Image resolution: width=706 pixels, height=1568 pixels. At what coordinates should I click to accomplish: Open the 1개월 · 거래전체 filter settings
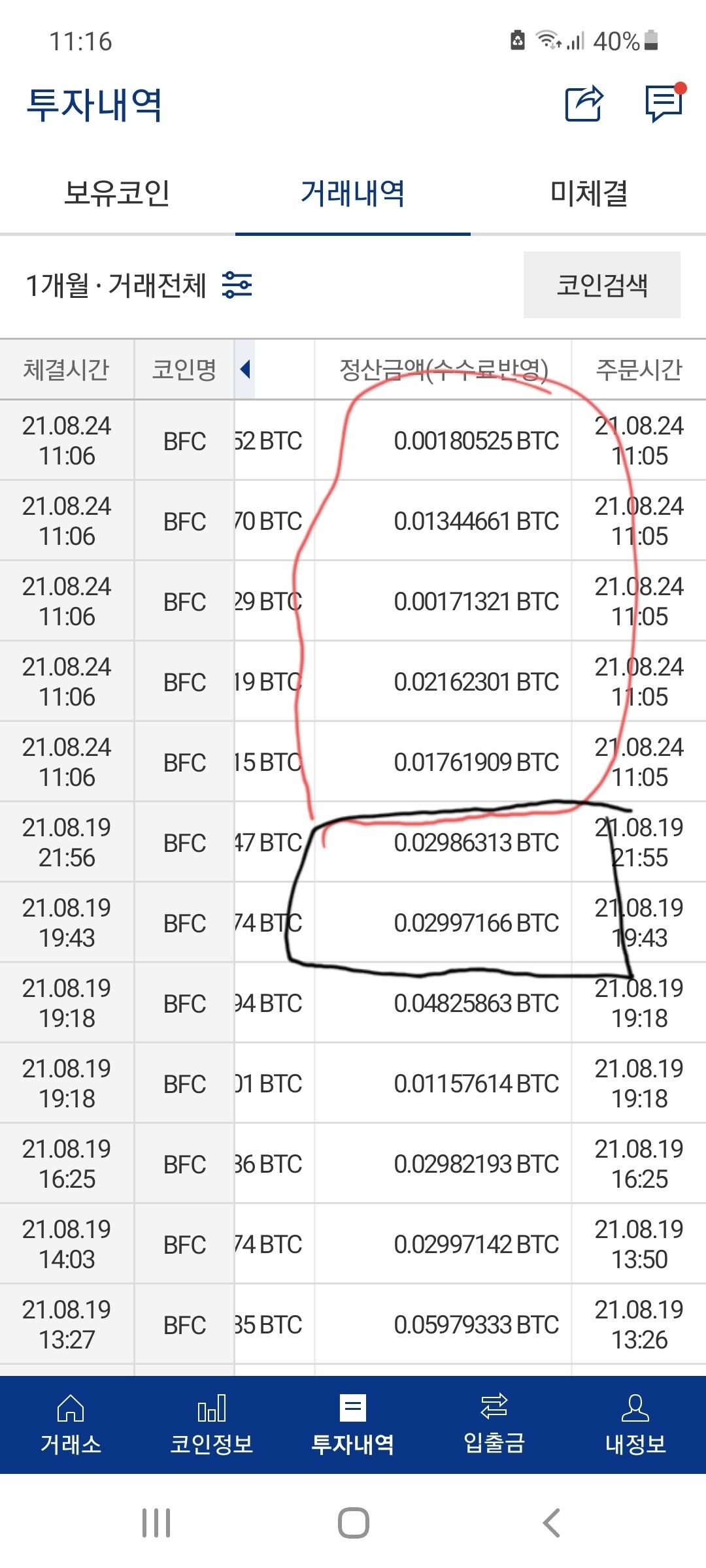(x=237, y=286)
